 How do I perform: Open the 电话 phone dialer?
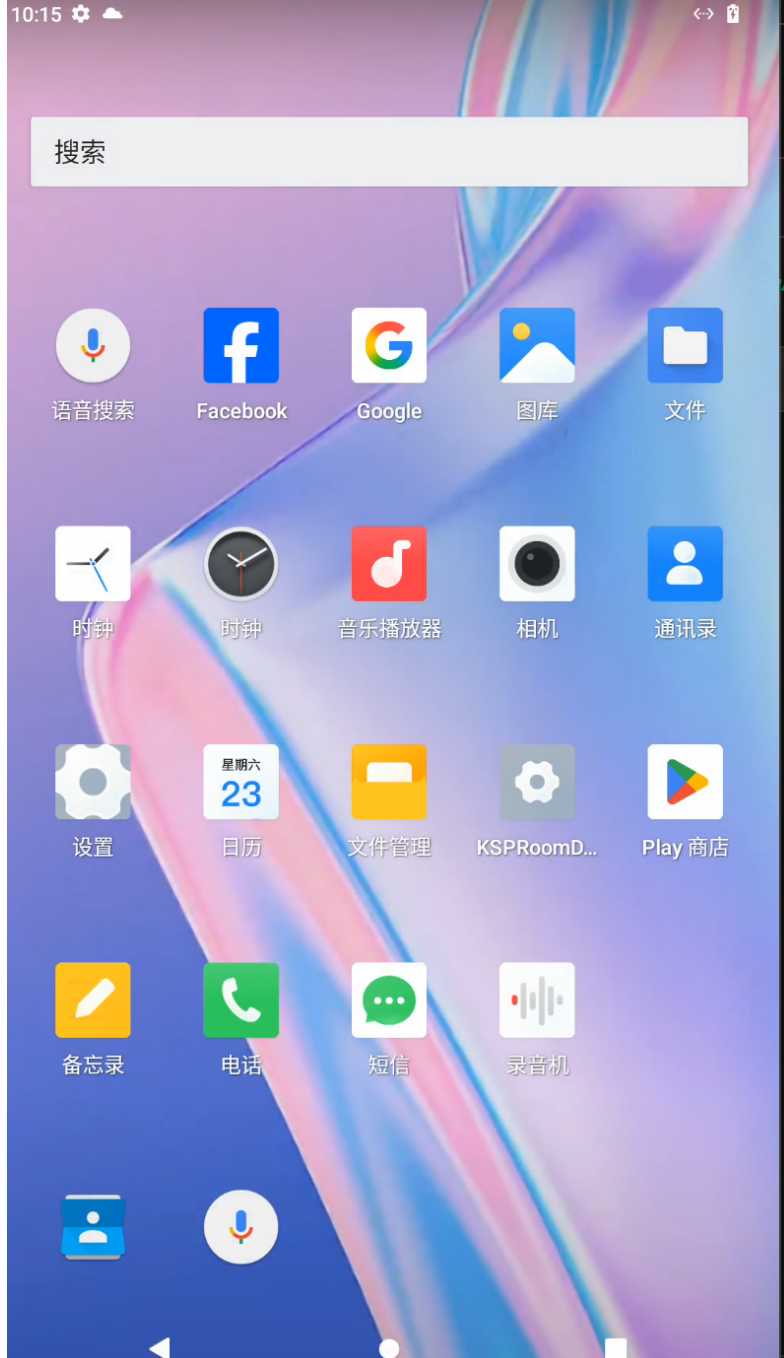(x=241, y=1000)
